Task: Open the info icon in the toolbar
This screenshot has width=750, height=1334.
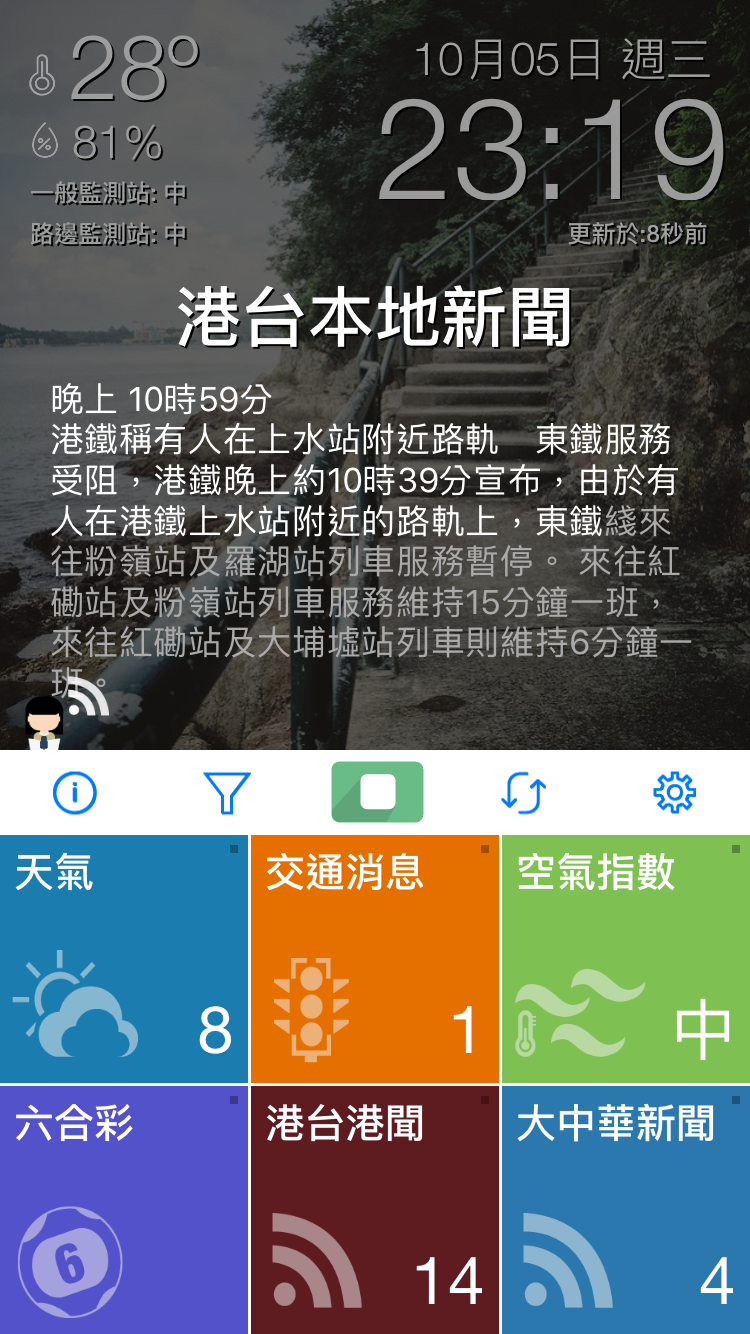Action: coord(75,793)
